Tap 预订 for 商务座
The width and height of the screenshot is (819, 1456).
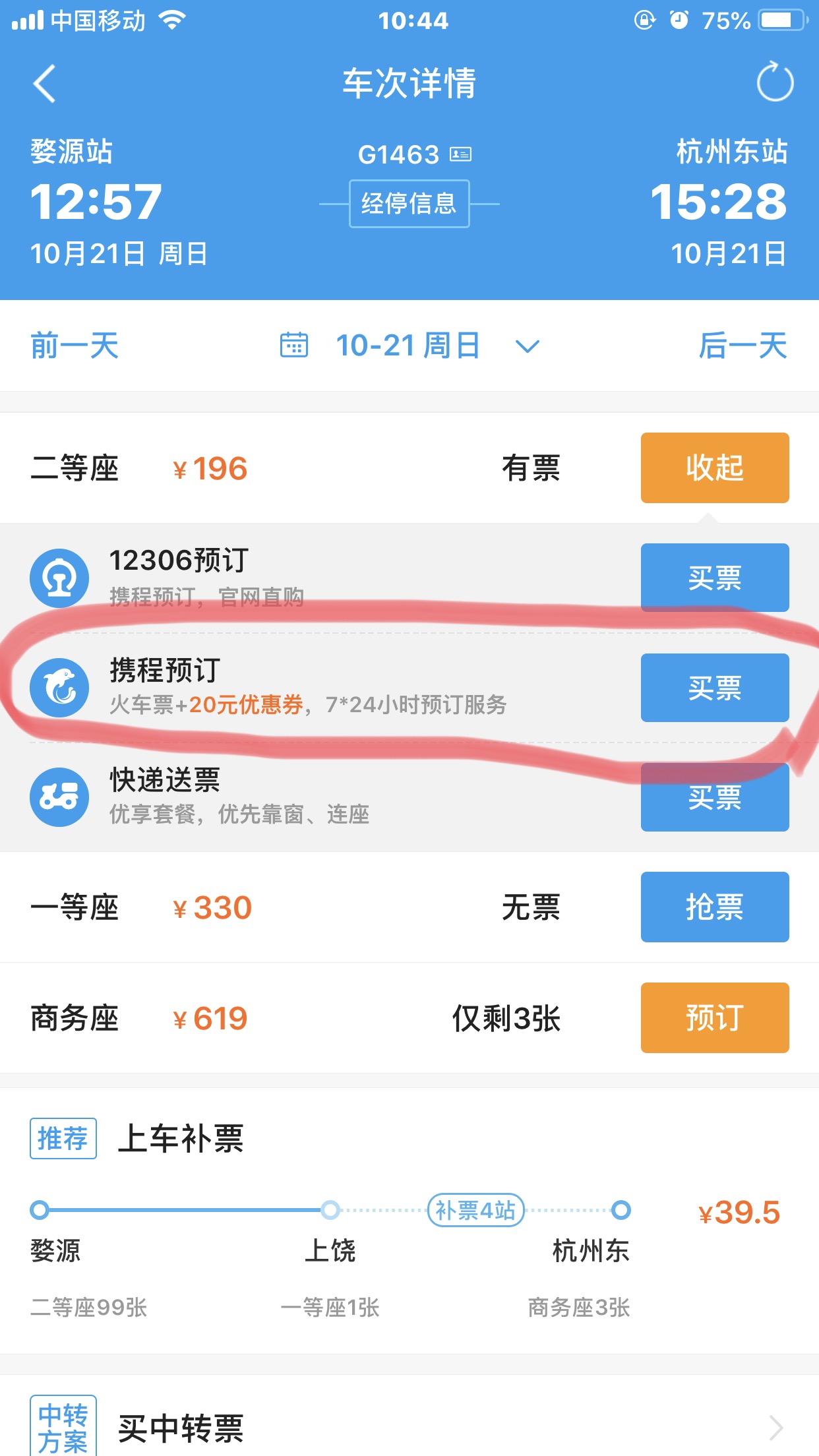pyautogui.click(x=715, y=1017)
